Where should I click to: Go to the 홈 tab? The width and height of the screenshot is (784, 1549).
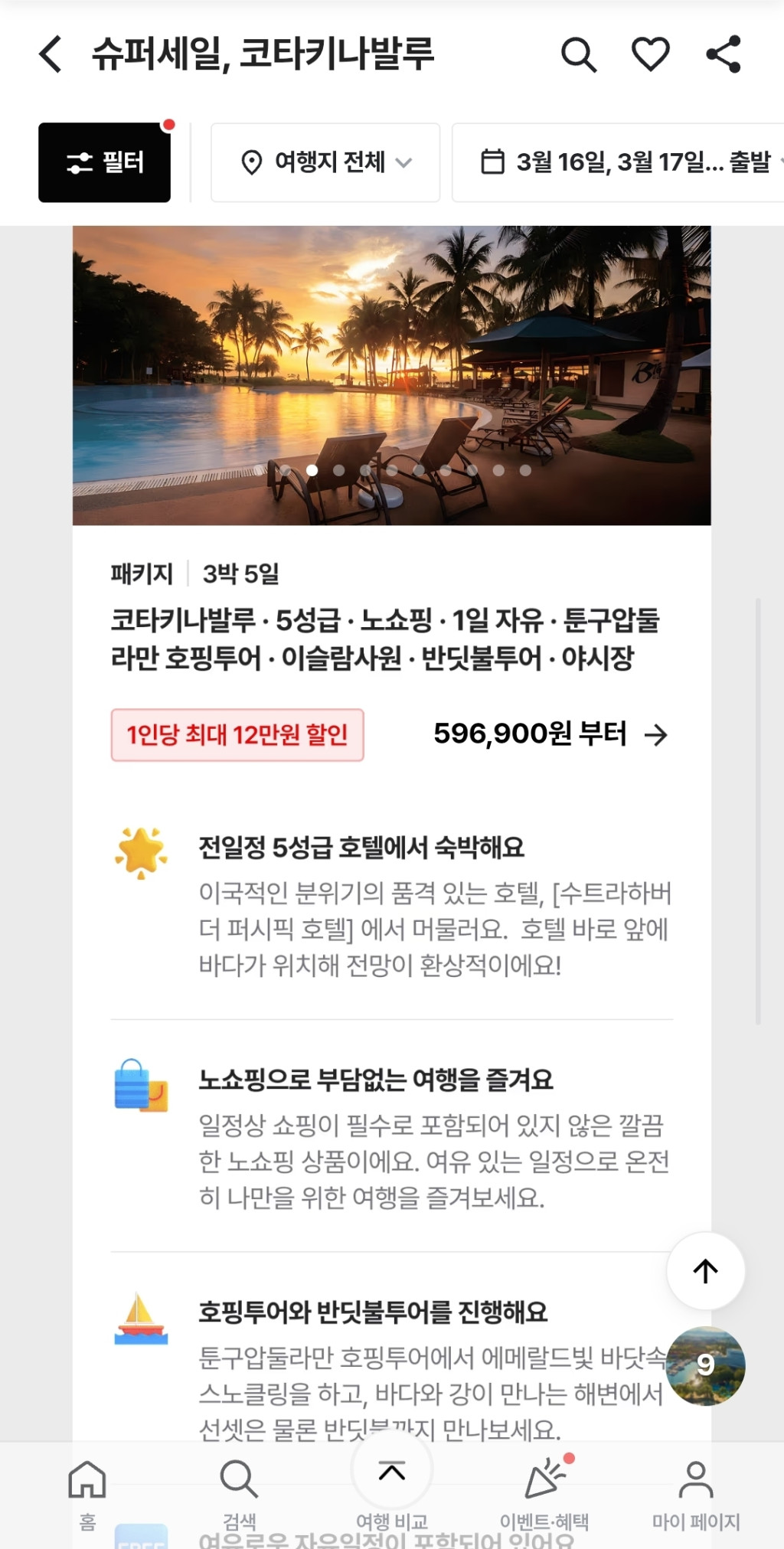(x=87, y=1492)
